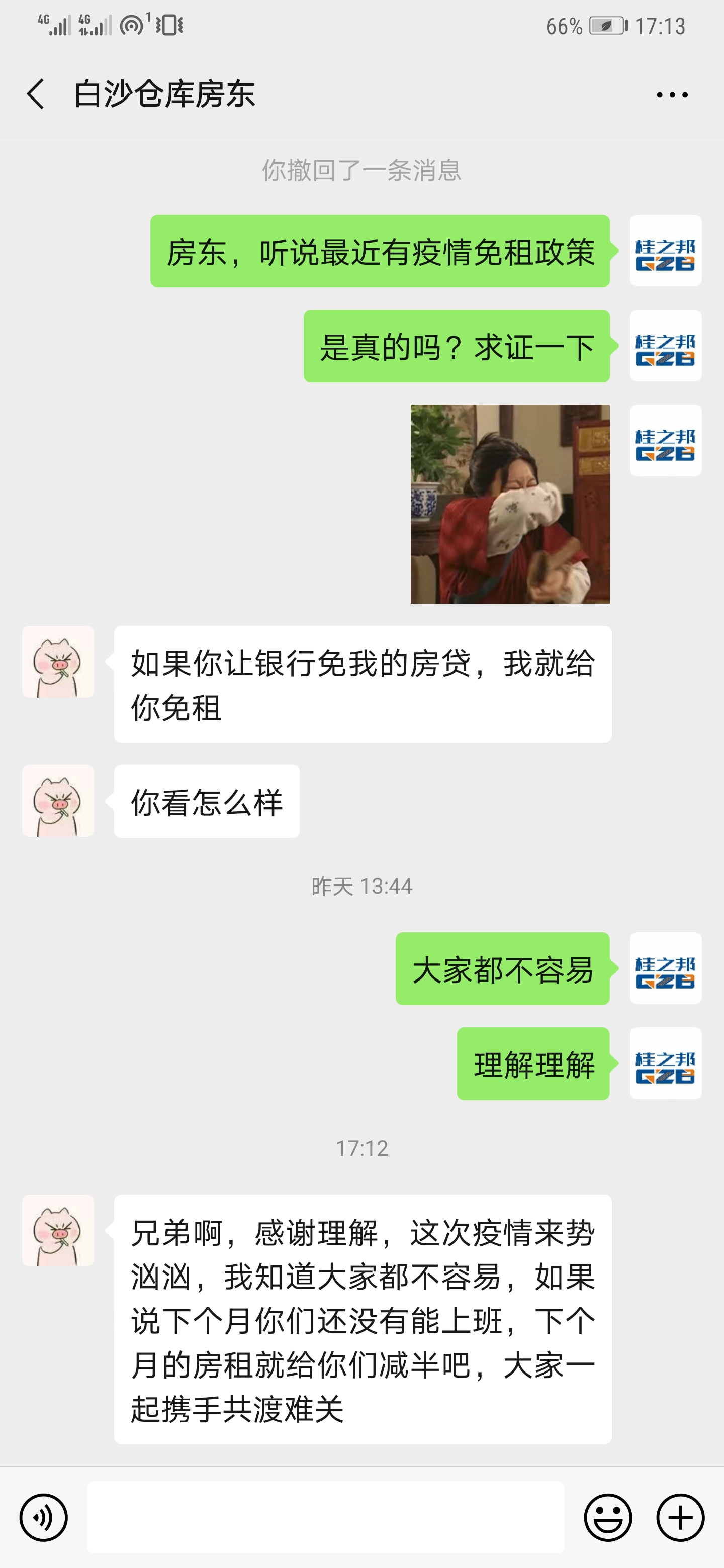724x1568 pixels.
Task: View the sent crying woman image
Action: pos(510,504)
